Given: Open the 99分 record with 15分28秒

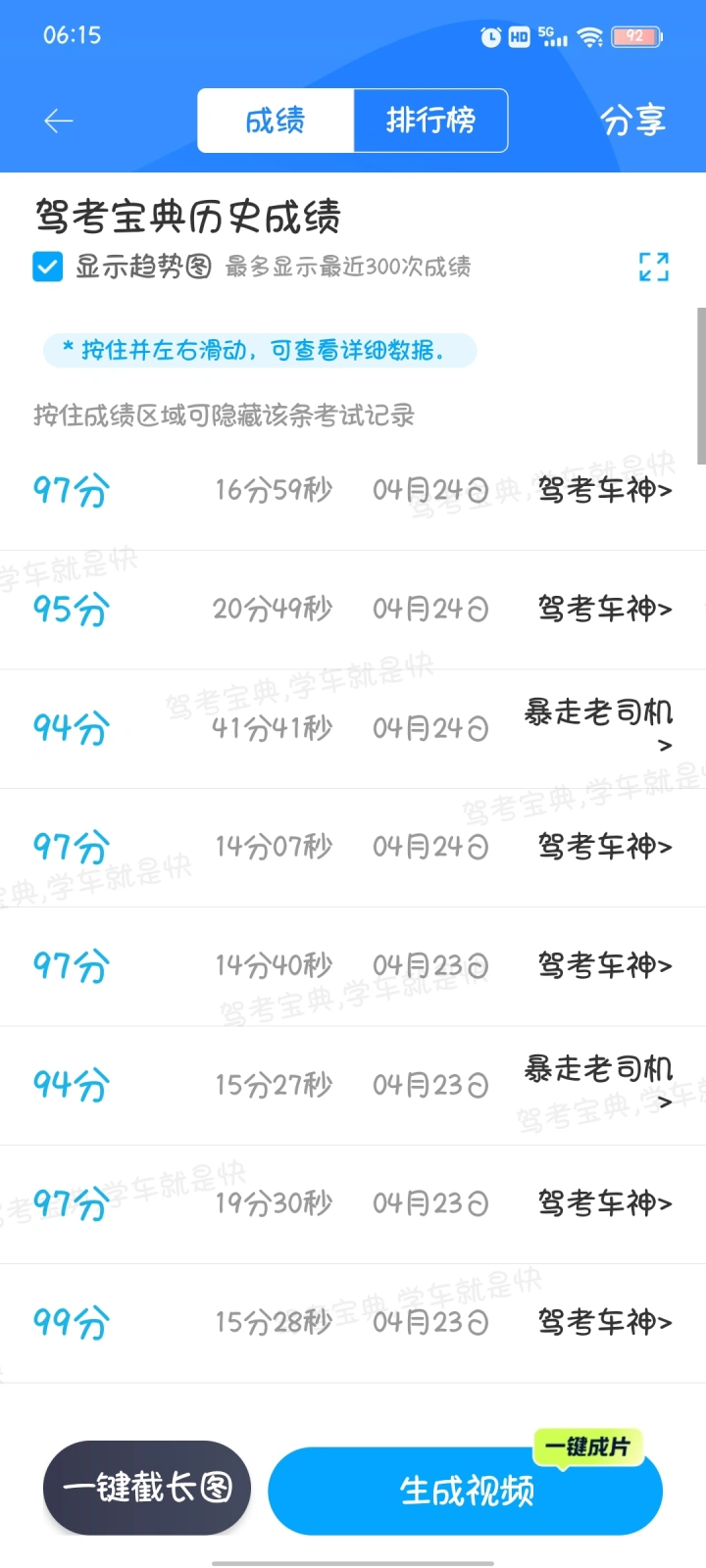Looking at the screenshot, I should 353,1323.
